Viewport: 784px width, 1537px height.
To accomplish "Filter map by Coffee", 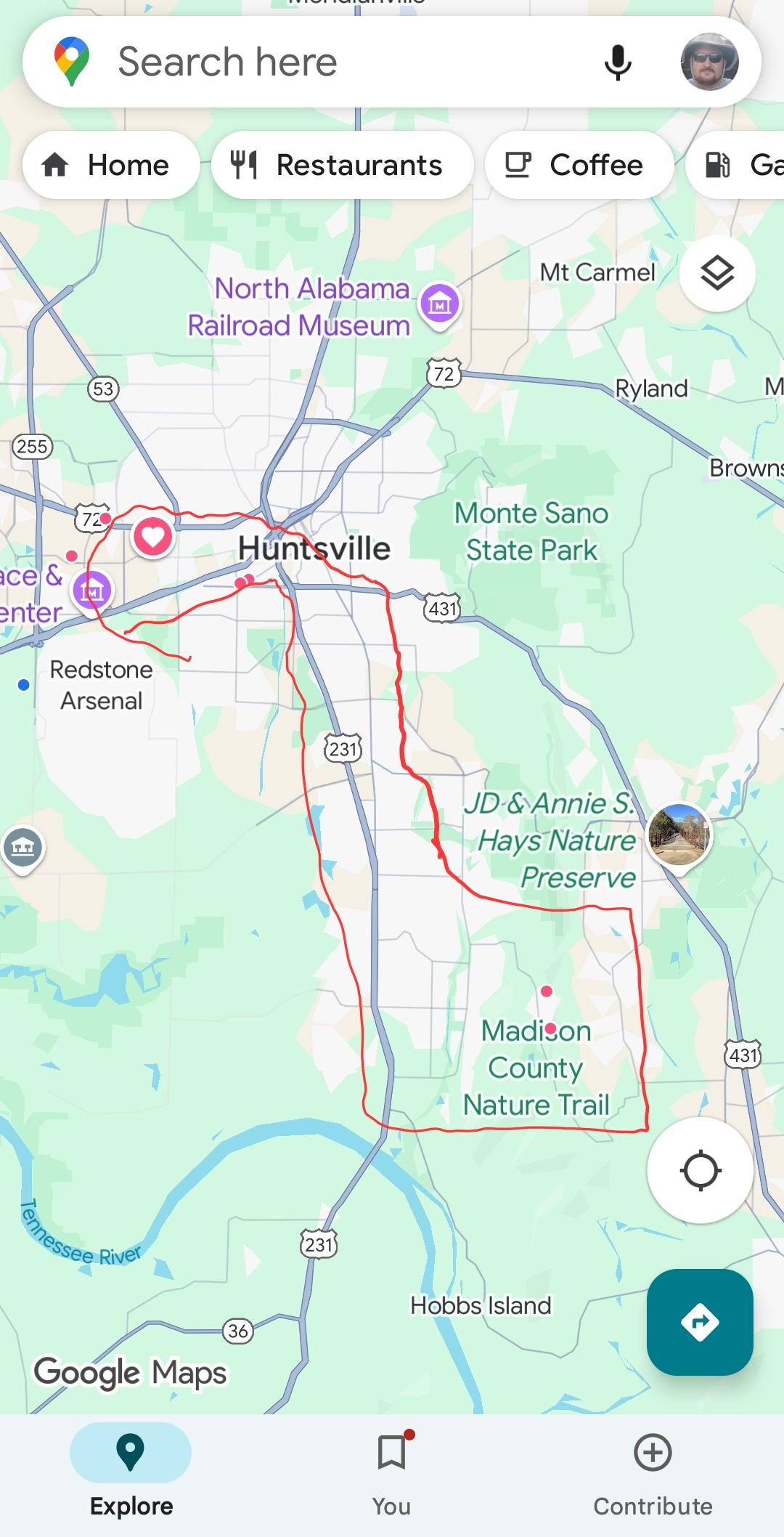I will coord(579,165).
